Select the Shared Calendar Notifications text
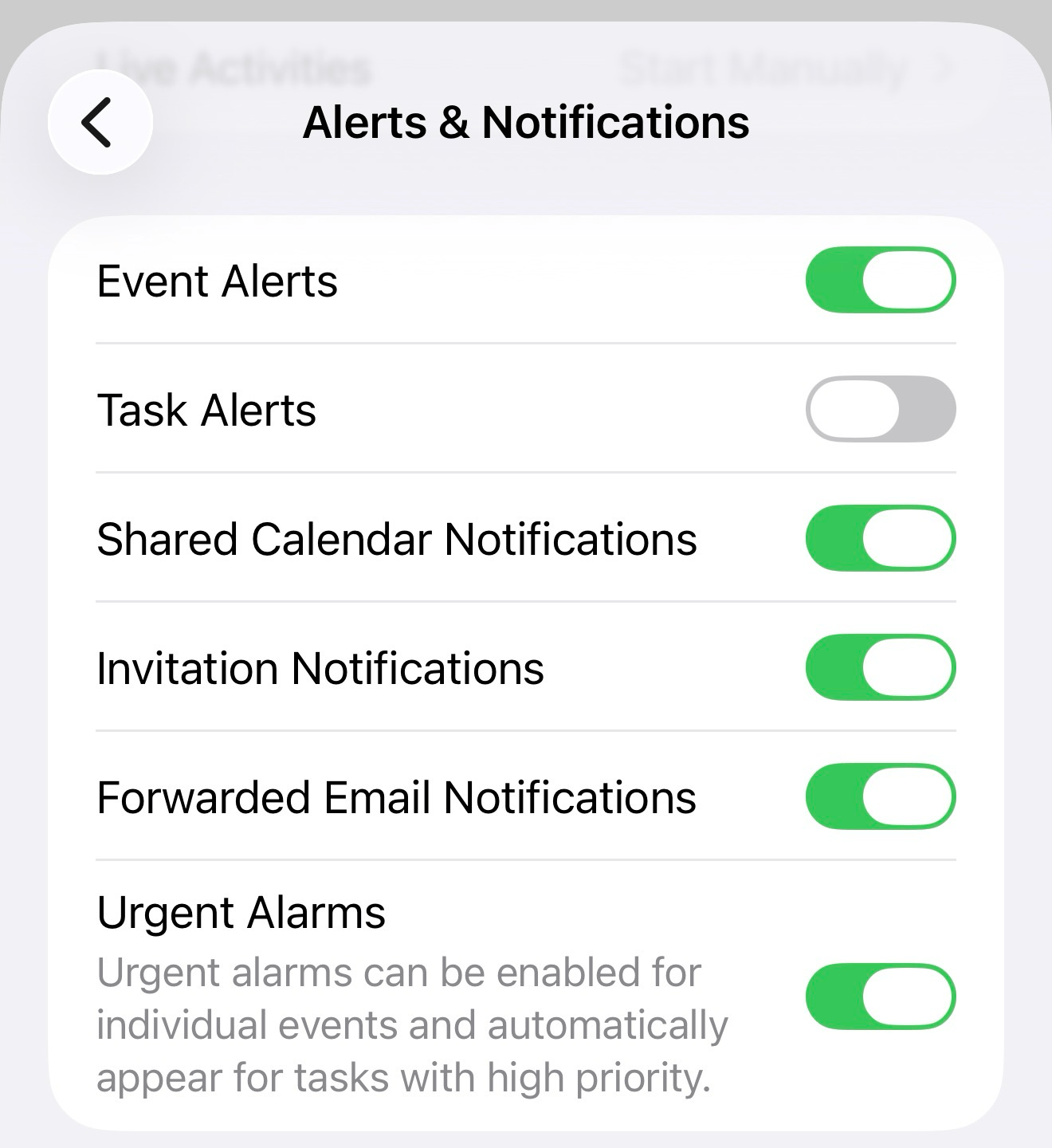 397,539
